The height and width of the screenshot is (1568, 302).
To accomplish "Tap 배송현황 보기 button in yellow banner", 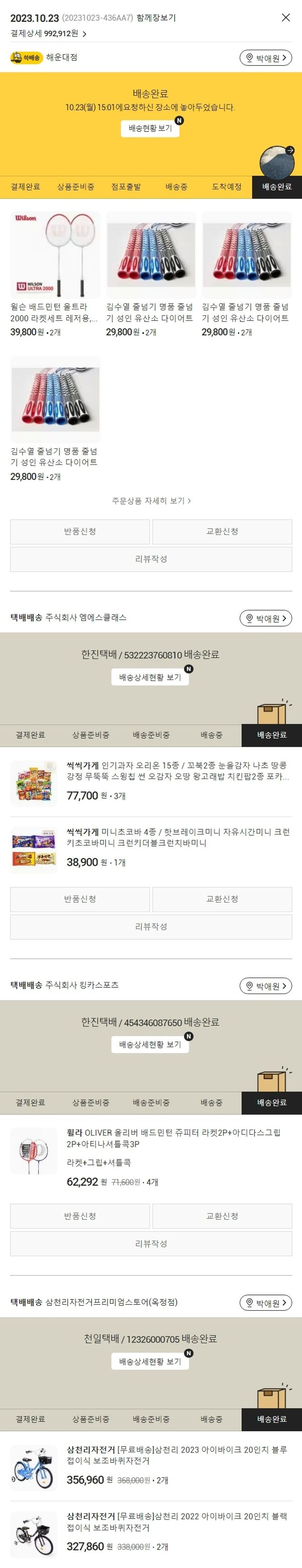I will coord(150,128).
